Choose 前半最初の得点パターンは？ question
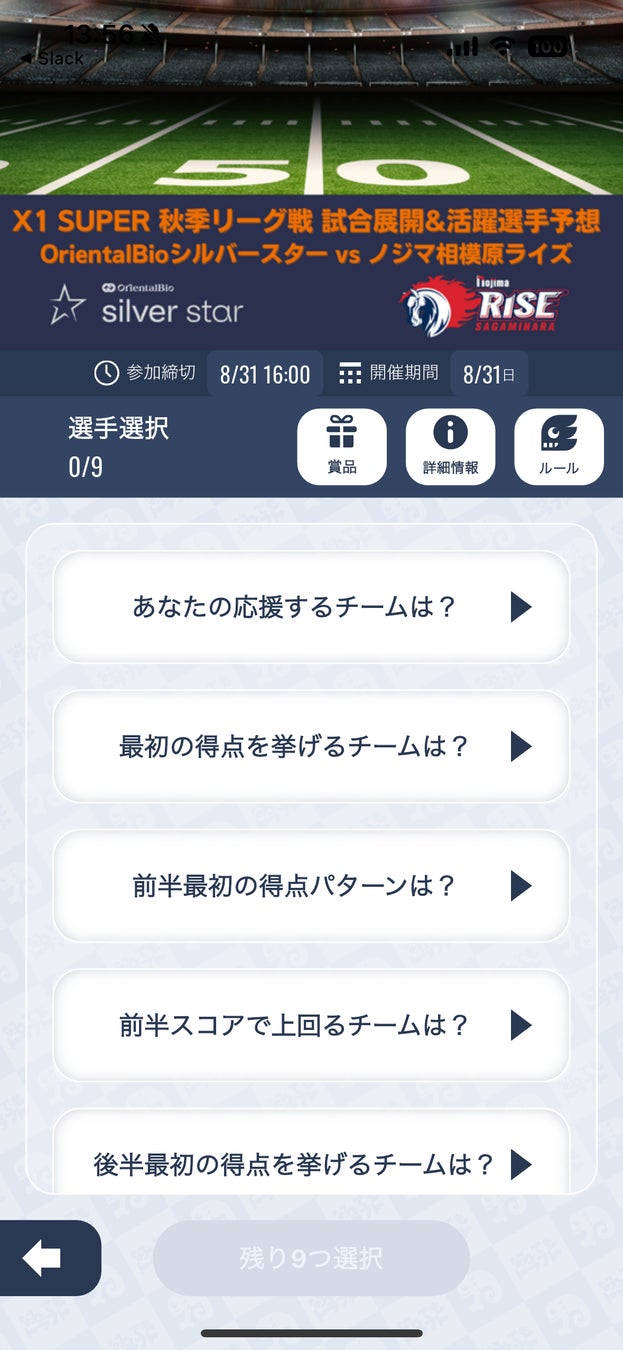The image size is (623, 1350). [x=311, y=885]
